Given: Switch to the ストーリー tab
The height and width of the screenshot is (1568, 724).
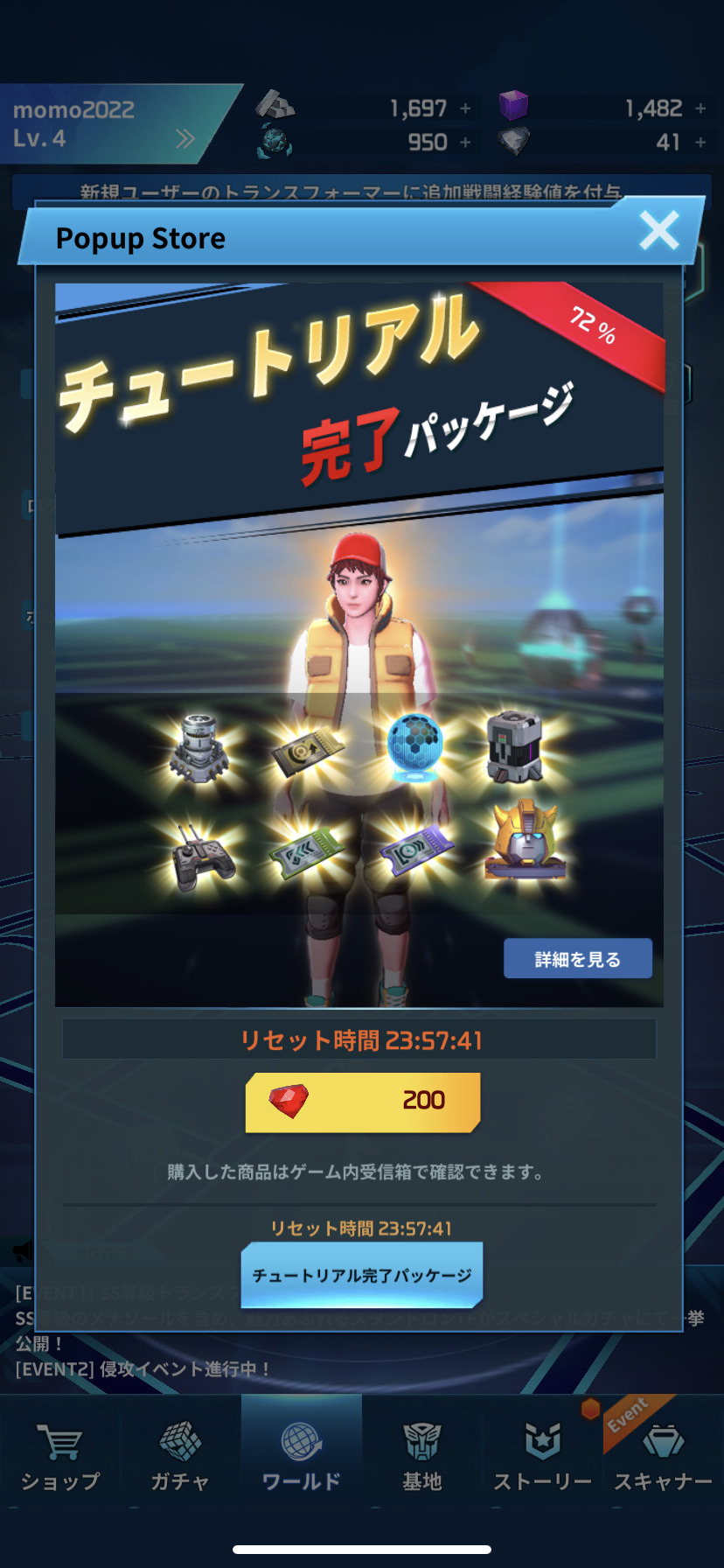Looking at the screenshot, I should pos(542,1458).
